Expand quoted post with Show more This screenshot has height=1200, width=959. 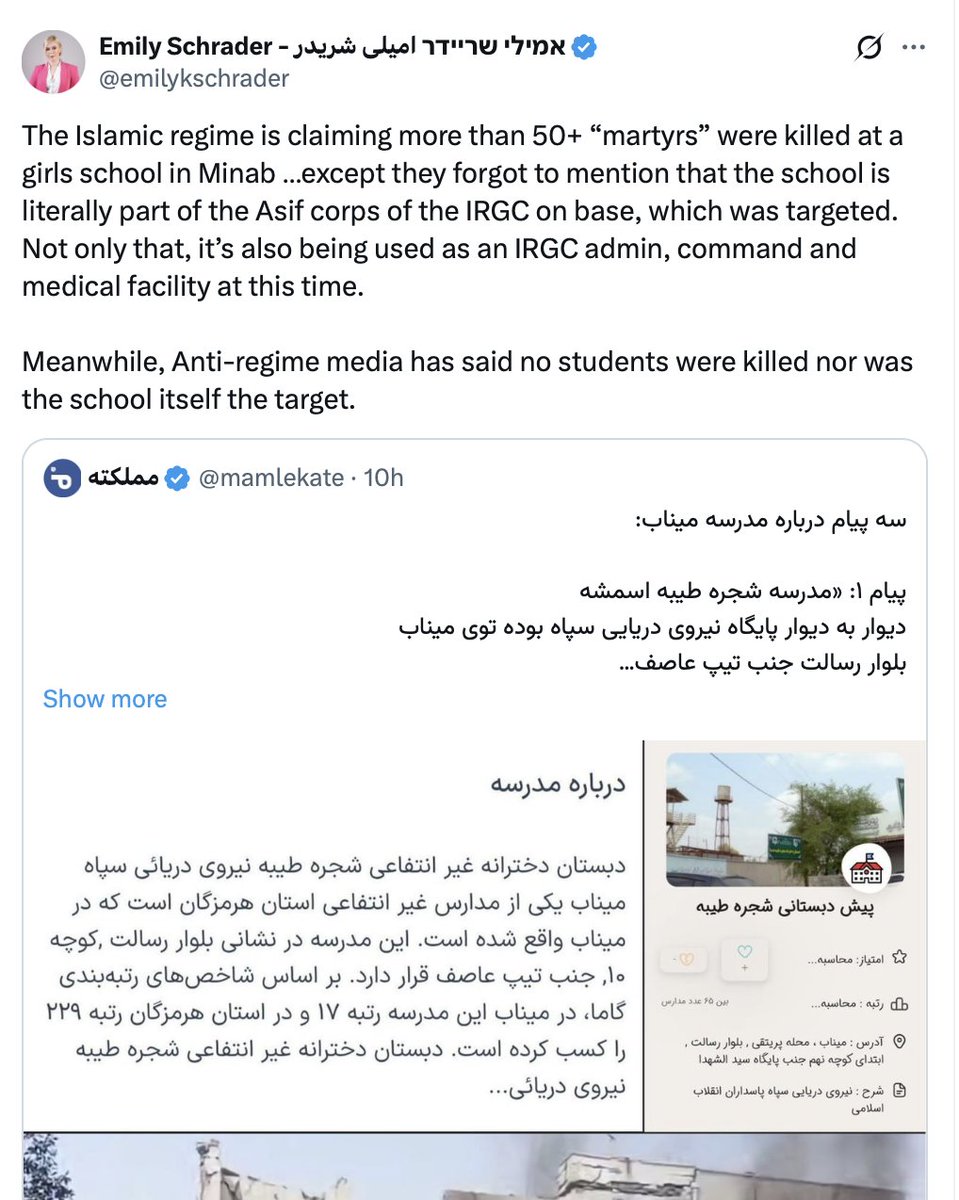(105, 699)
